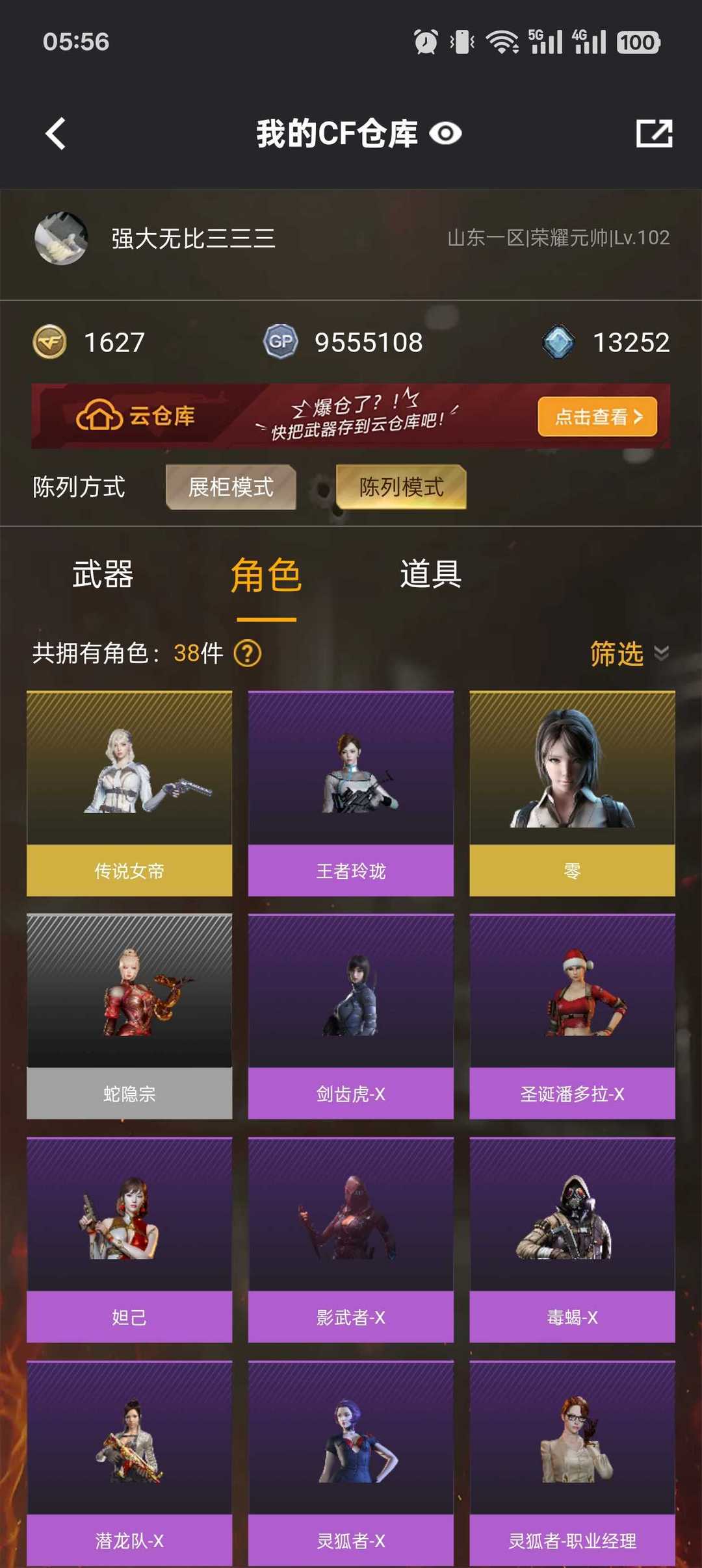
Task: Open the 剑齿虎-X character card
Action: pyautogui.click(x=351, y=1017)
